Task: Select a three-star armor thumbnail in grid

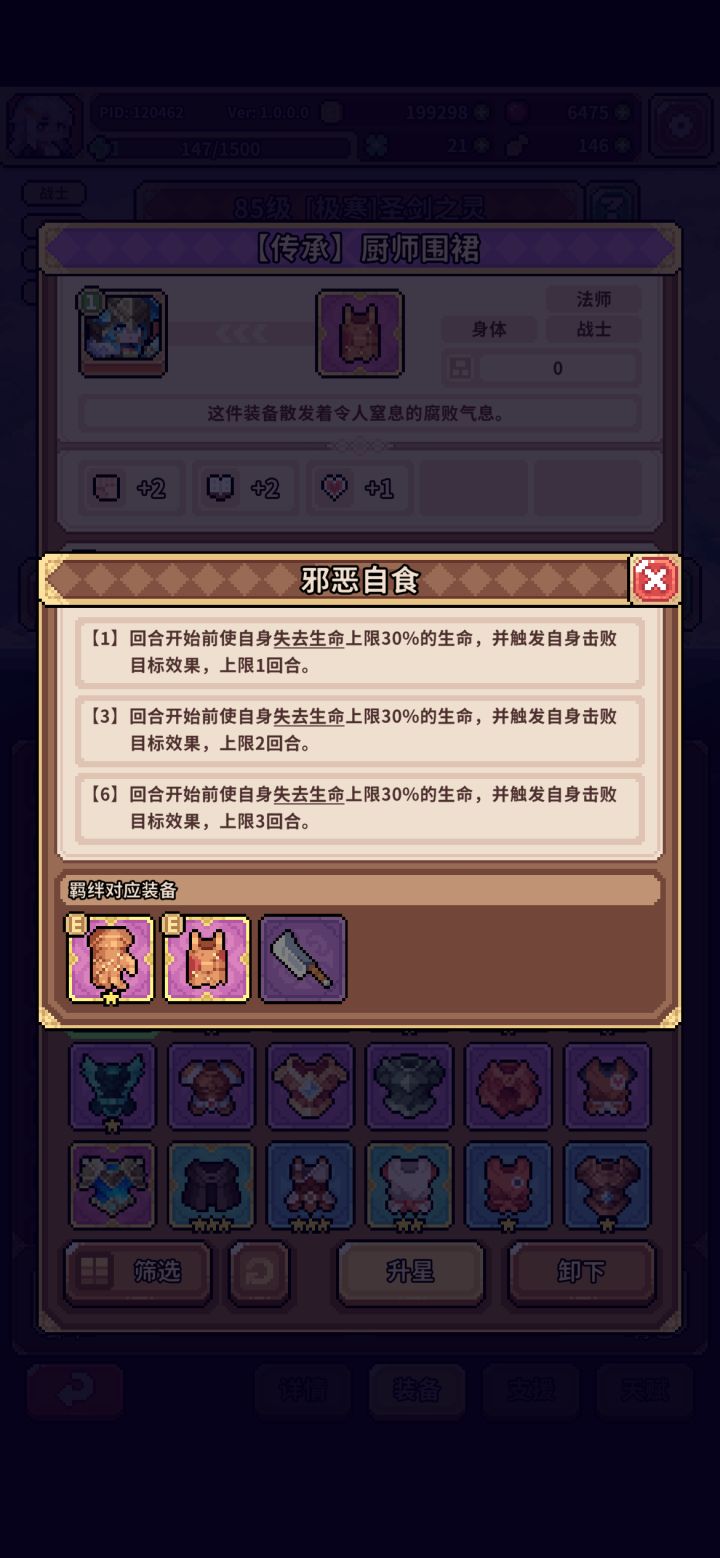Action: [x=211, y=1186]
